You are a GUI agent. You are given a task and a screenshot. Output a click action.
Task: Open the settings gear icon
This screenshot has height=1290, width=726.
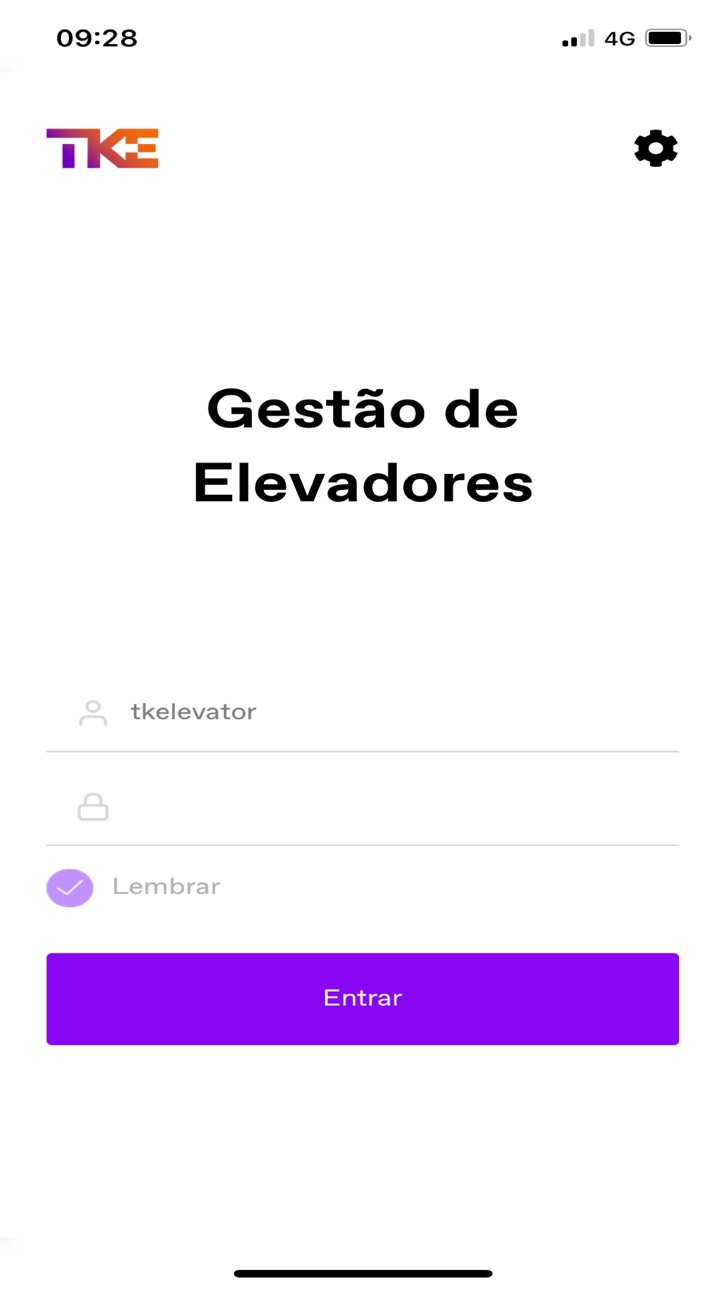pyautogui.click(x=656, y=148)
